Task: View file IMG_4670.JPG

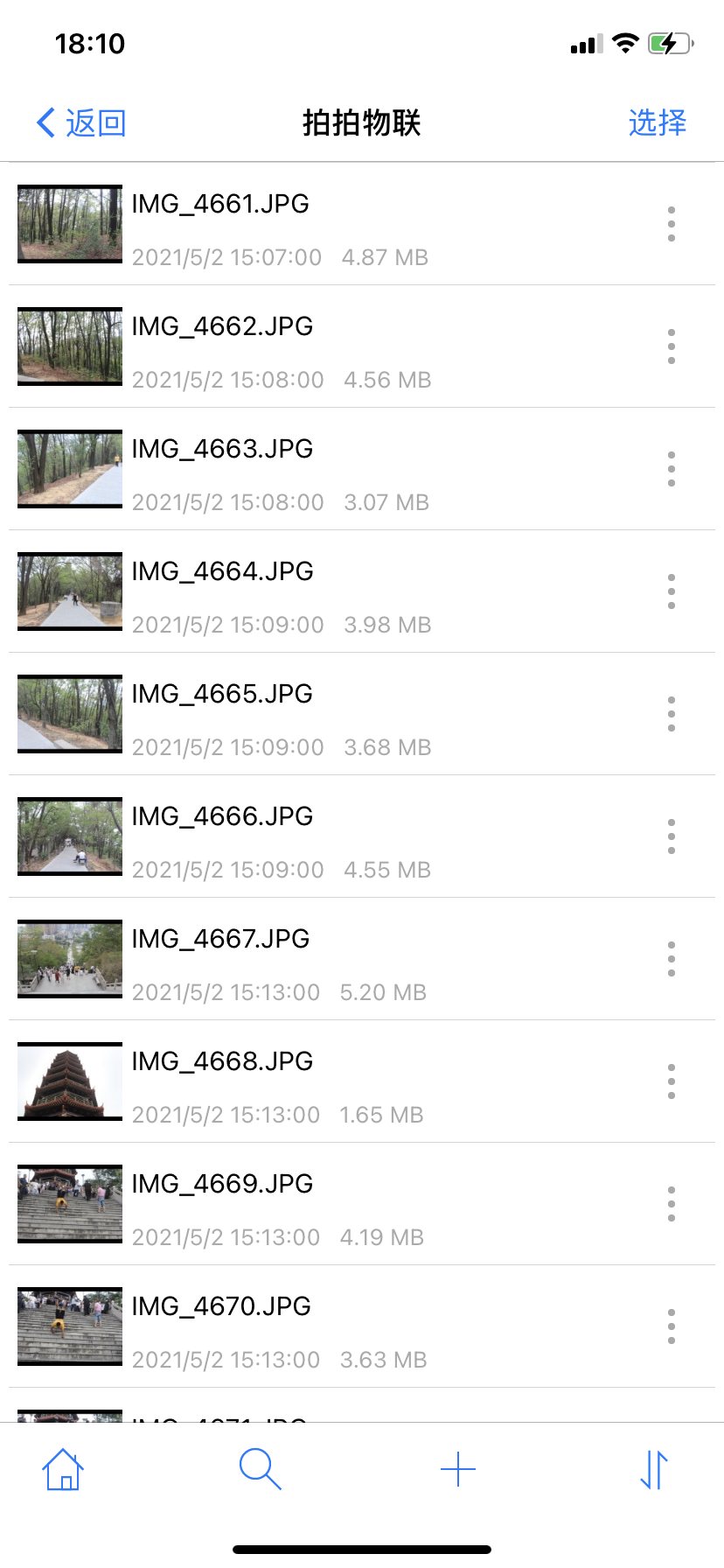Action: [x=221, y=1307]
